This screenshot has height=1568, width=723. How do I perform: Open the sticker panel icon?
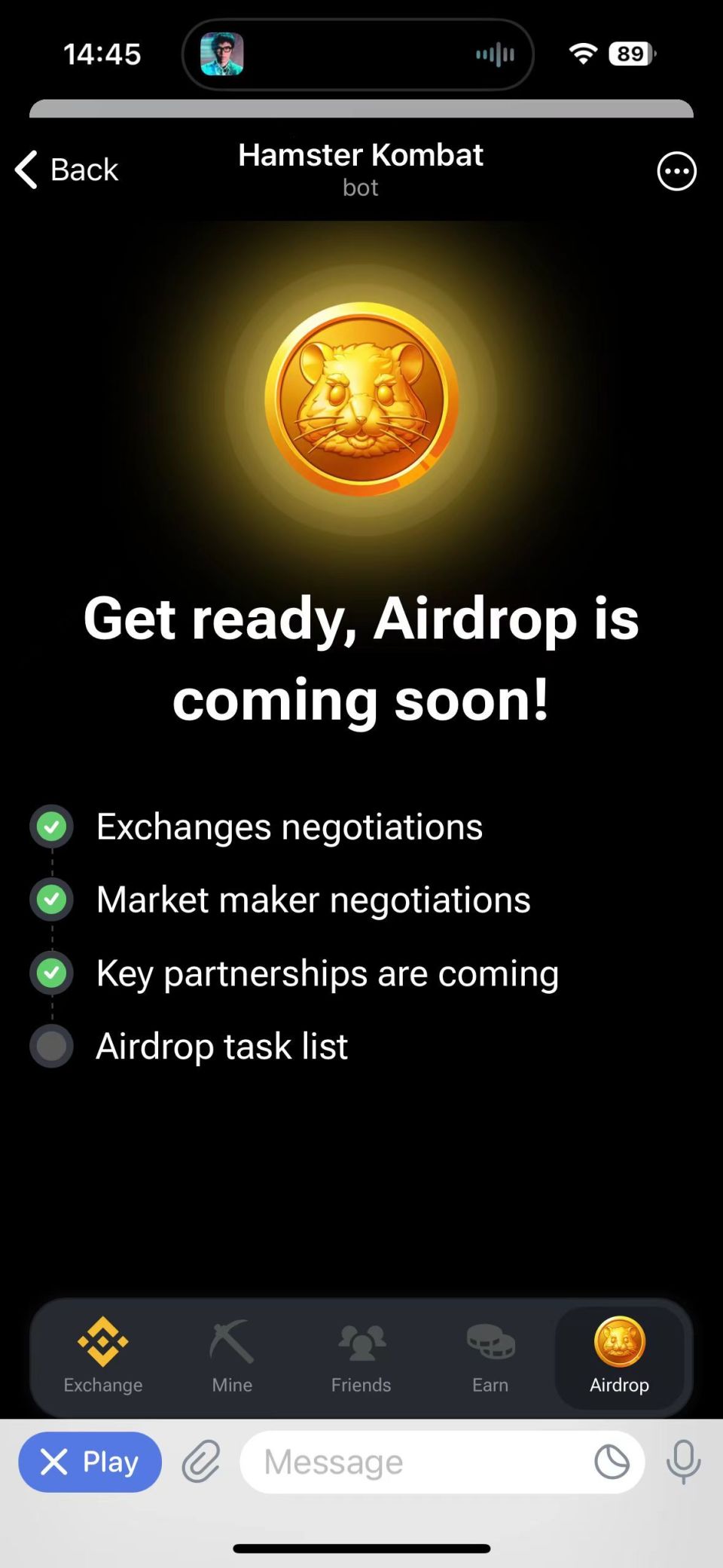tap(612, 1462)
